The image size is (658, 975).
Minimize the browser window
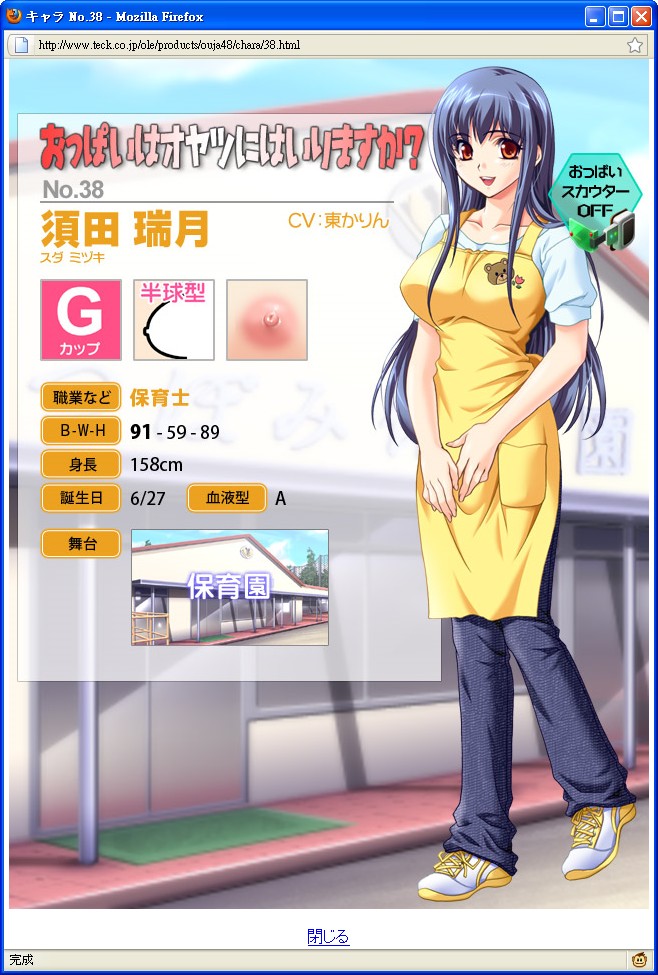596,16
